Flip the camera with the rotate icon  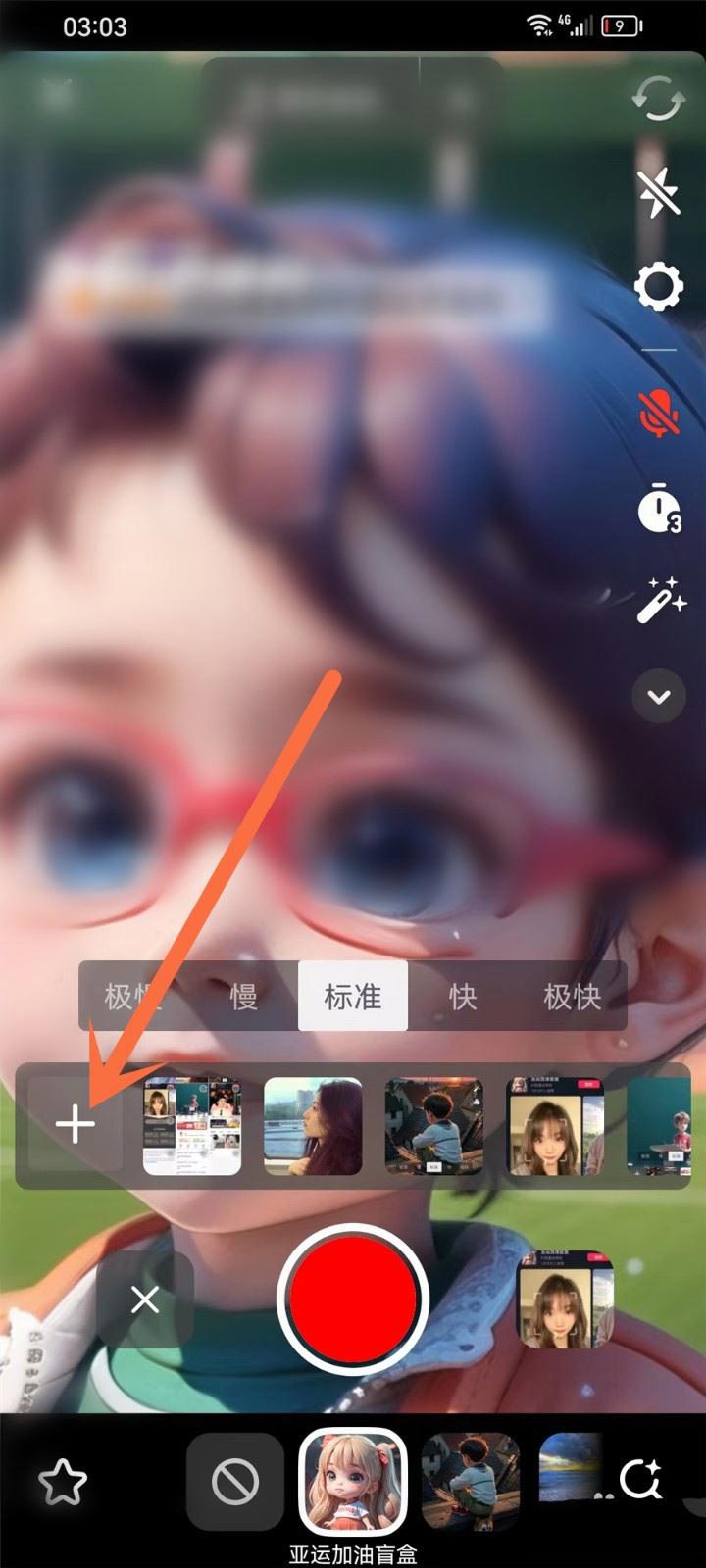point(658,101)
